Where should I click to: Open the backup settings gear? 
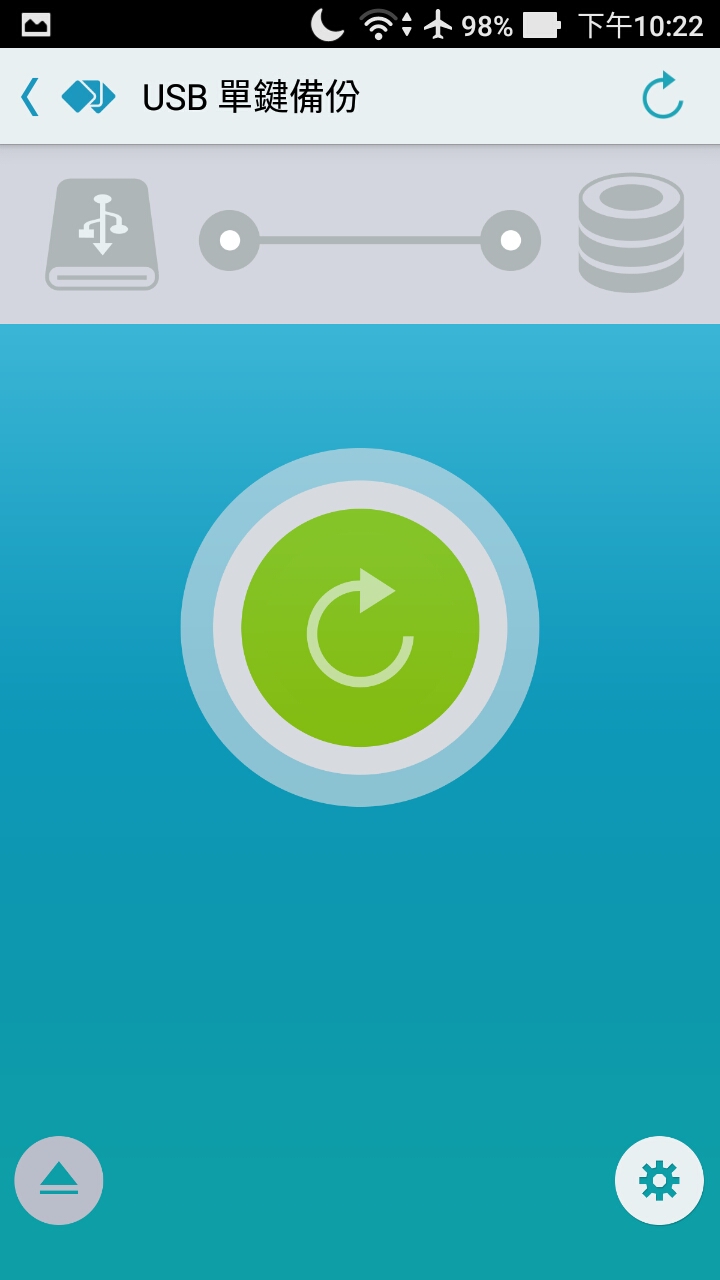[659, 1180]
